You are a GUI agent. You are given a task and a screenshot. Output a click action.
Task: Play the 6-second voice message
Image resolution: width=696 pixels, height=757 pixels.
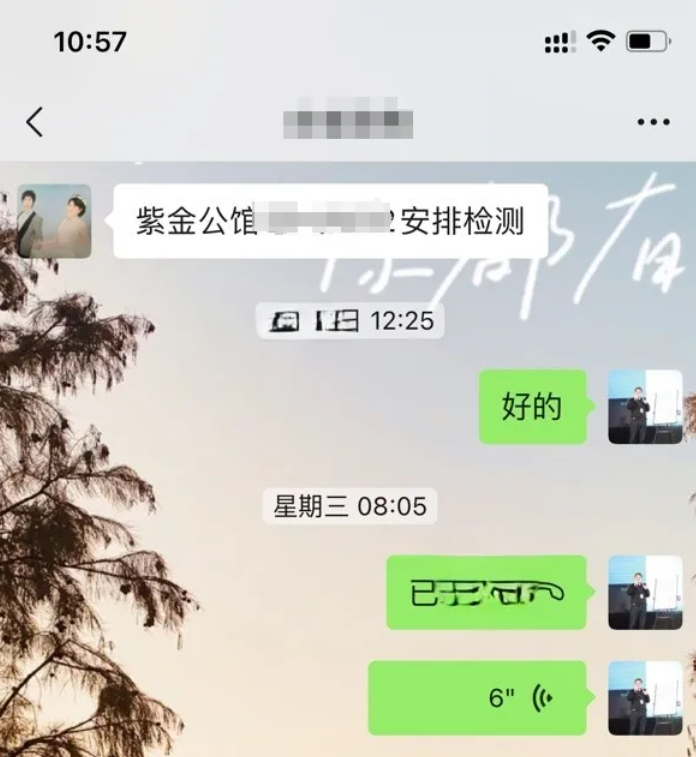(x=477, y=697)
